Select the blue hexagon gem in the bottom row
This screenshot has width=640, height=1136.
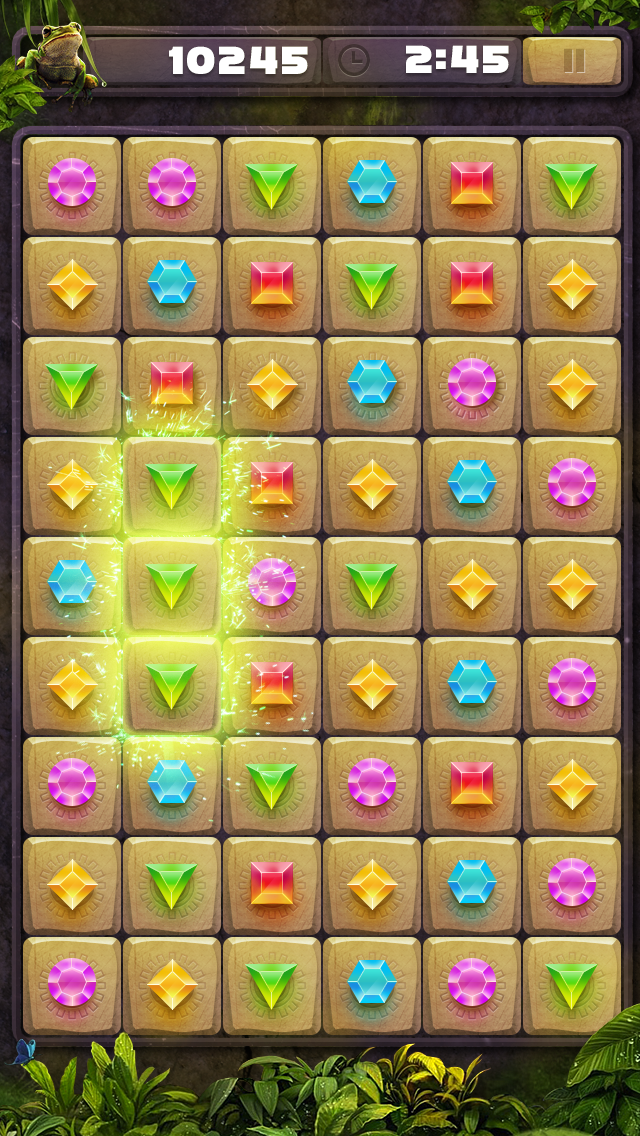tap(371, 982)
